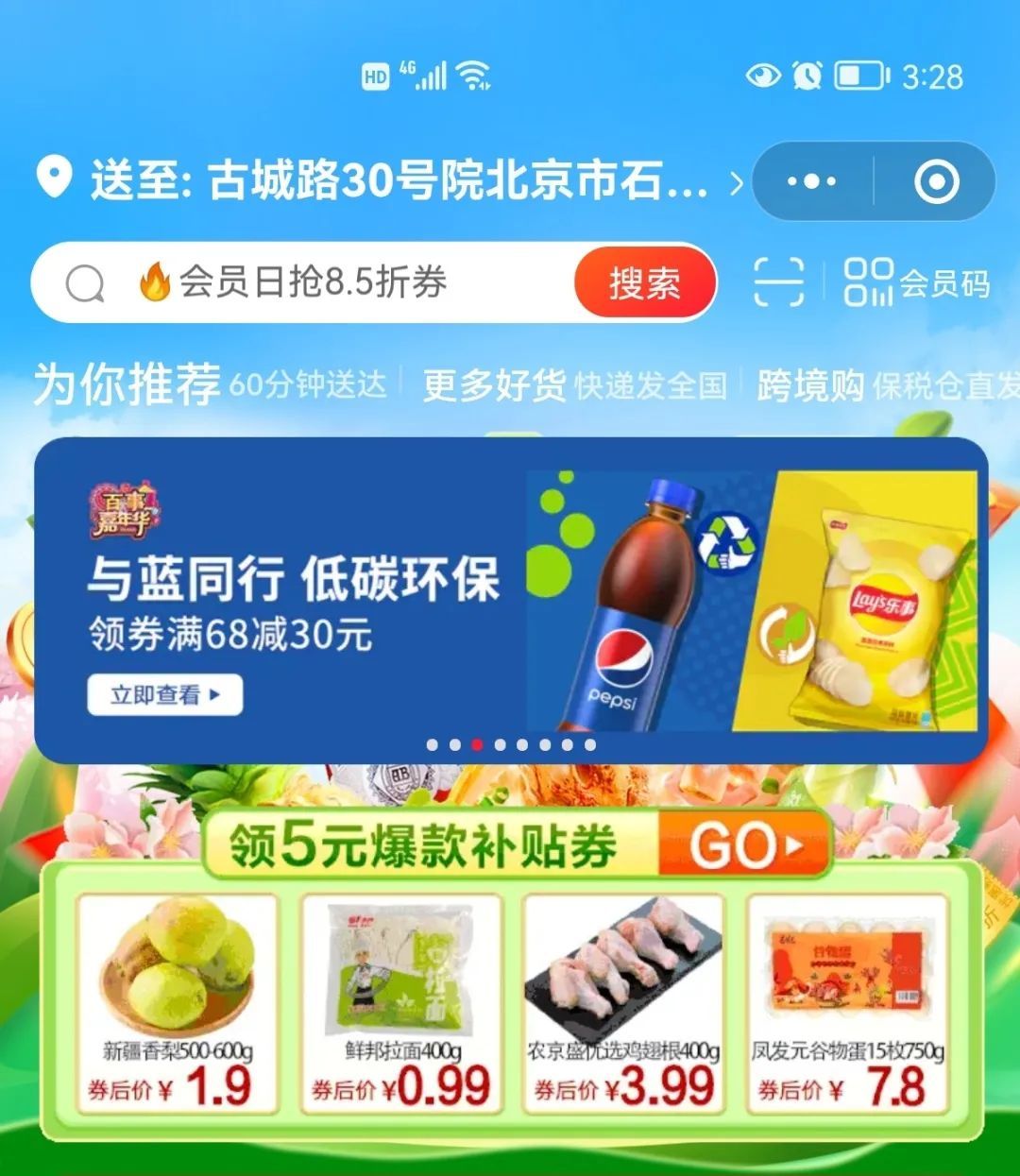
Task: Open the scan code icon
Action: click(x=778, y=282)
